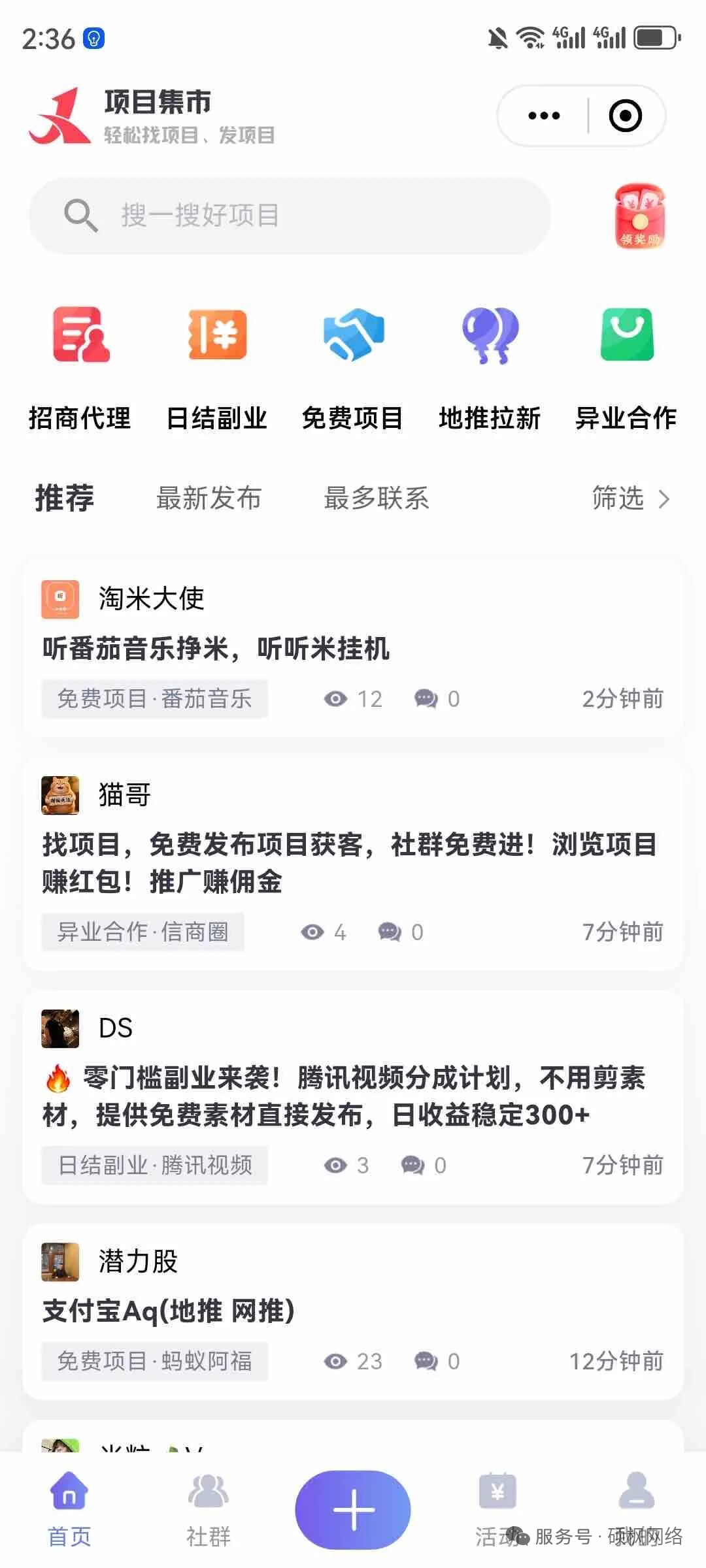Close the mini program via circle button
Viewport: 706px width, 1568px height.
(625, 116)
